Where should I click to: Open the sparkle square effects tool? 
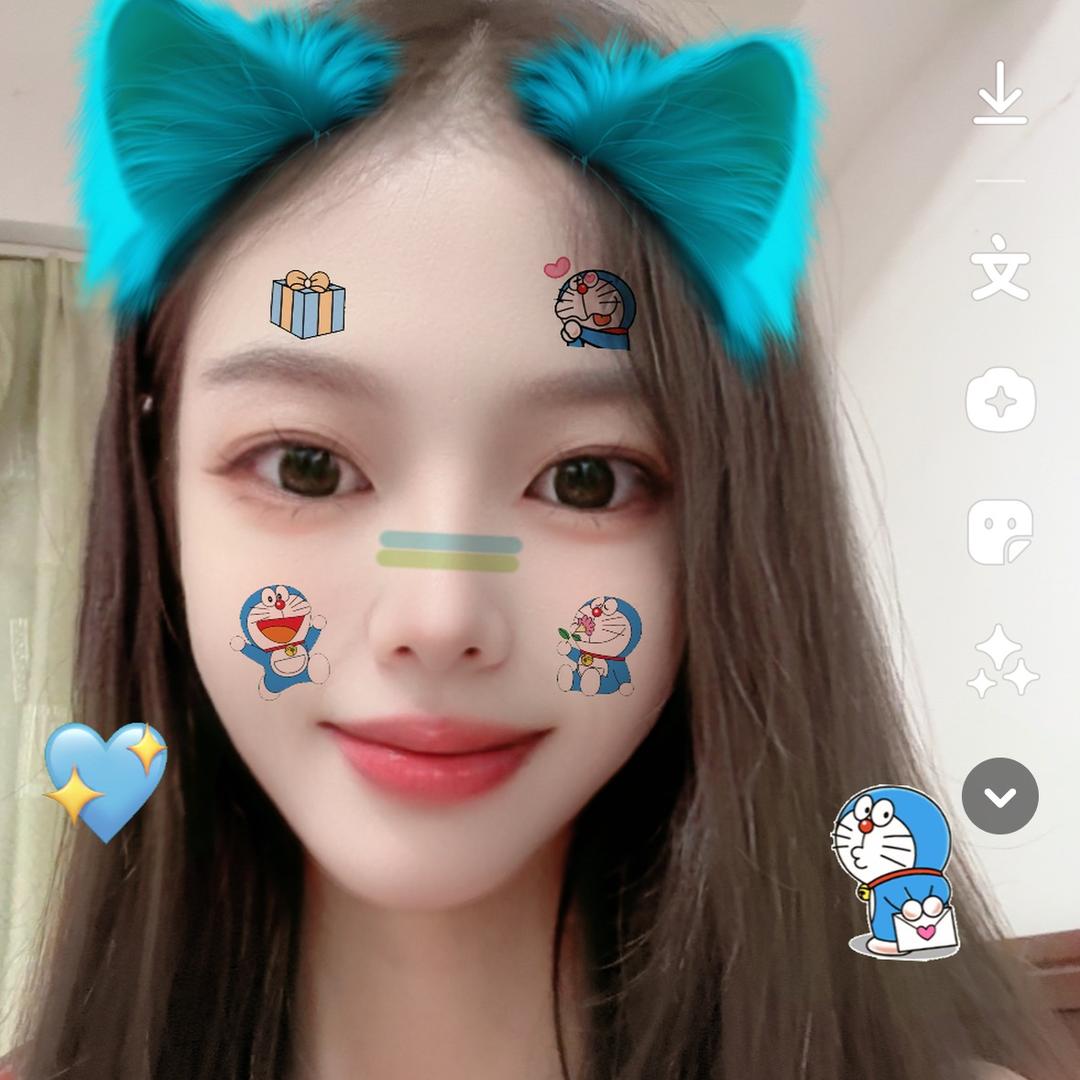[x=1000, y=399]
